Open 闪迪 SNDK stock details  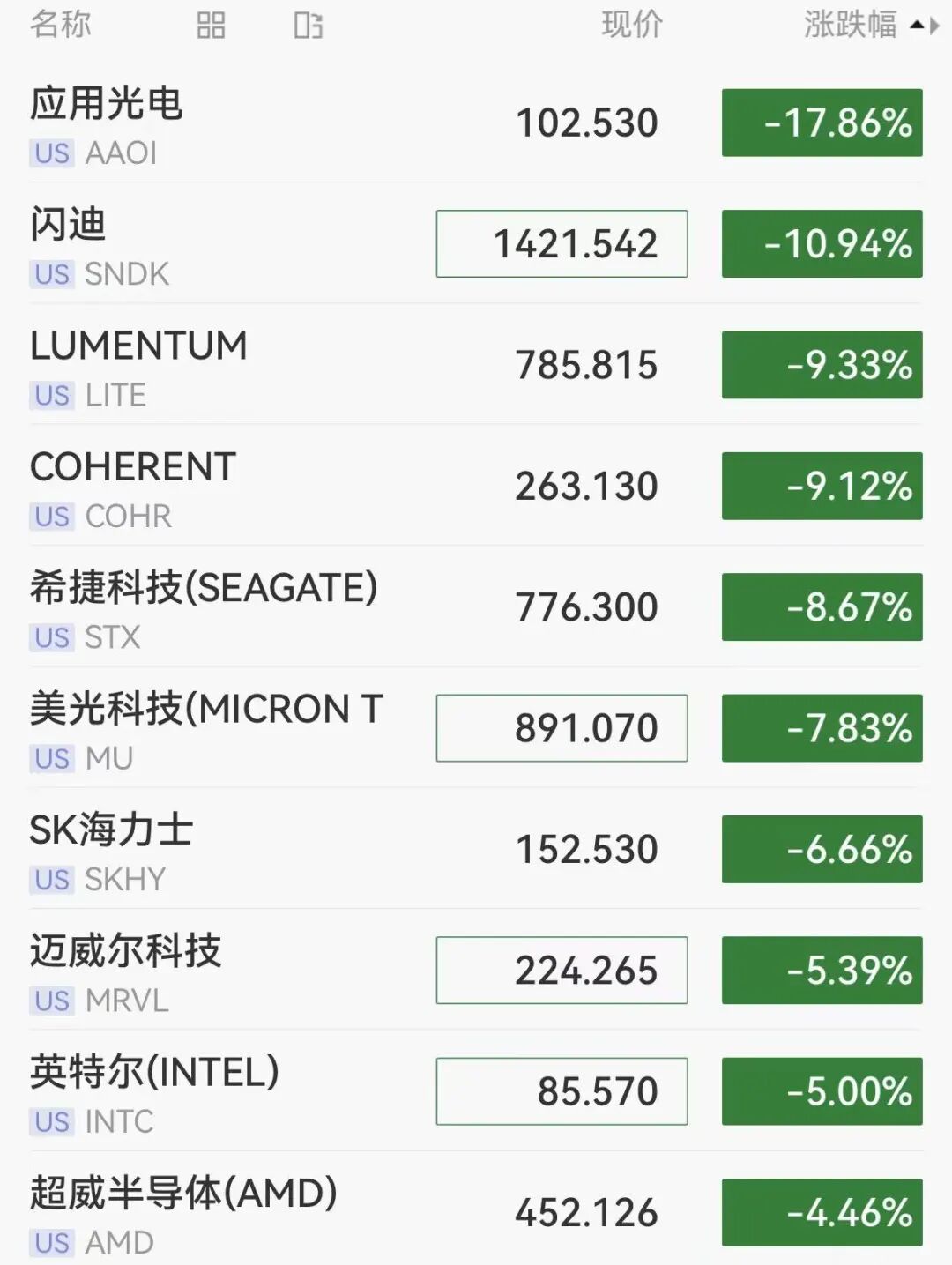(x=476, y=243)
